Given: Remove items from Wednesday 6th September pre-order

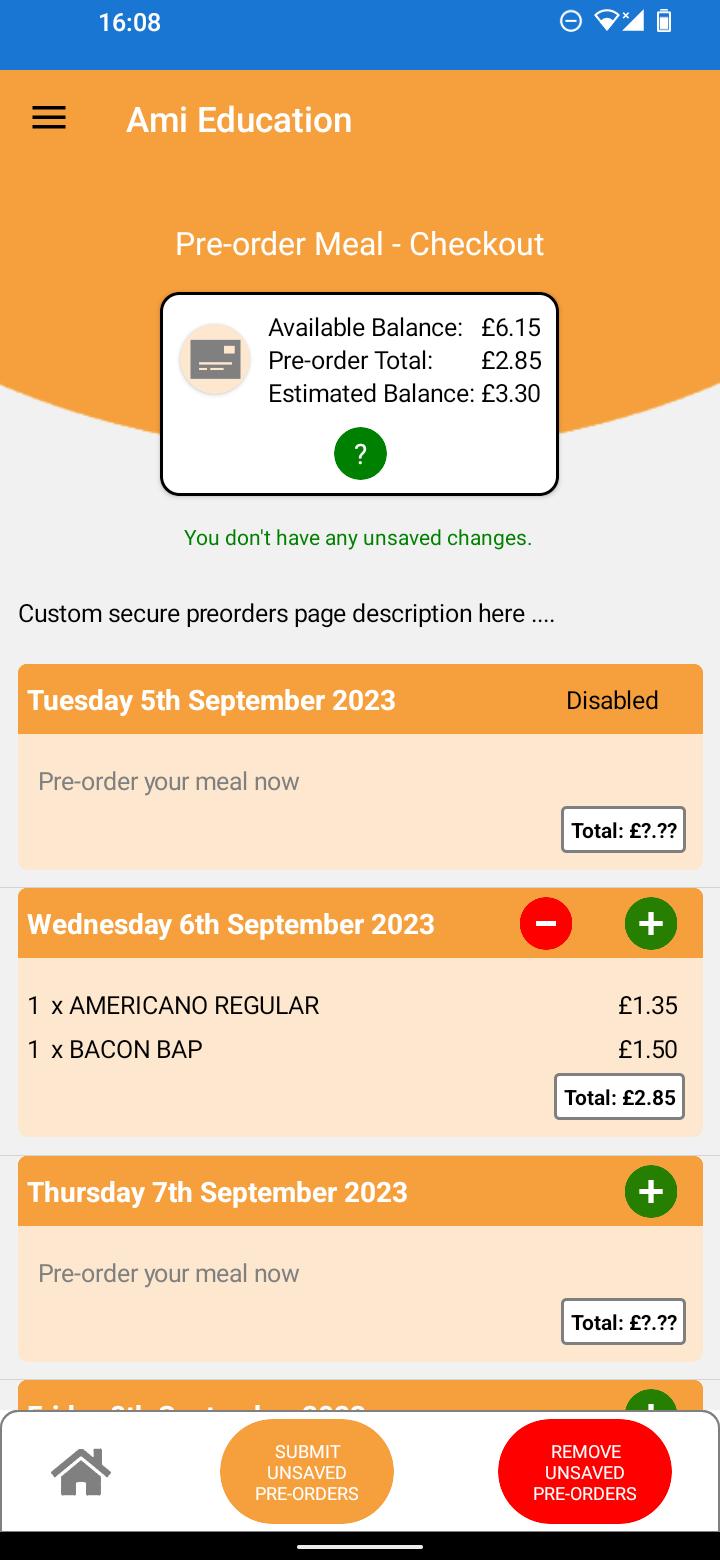Looking at the screenshot, I should (546, 923).
